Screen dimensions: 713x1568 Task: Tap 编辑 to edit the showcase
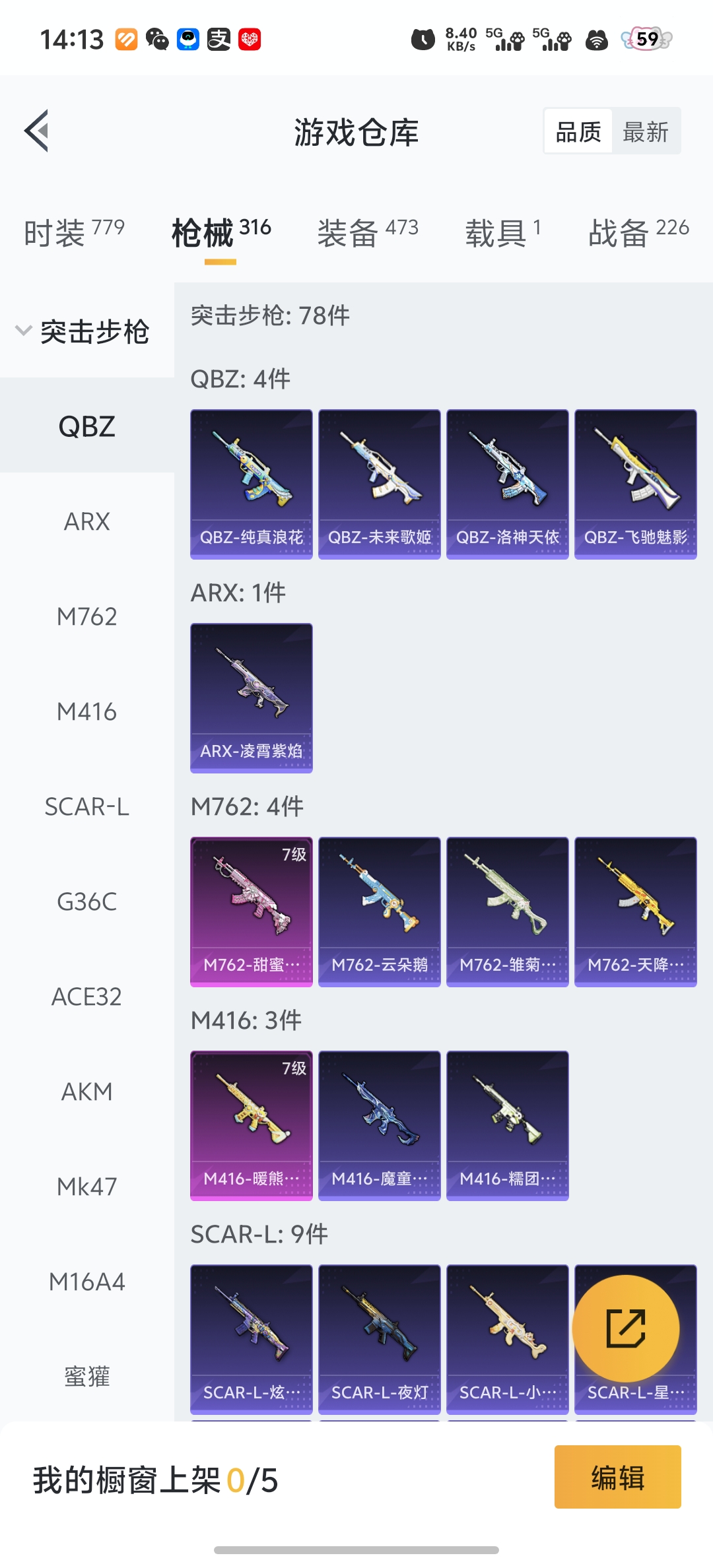617,1477
